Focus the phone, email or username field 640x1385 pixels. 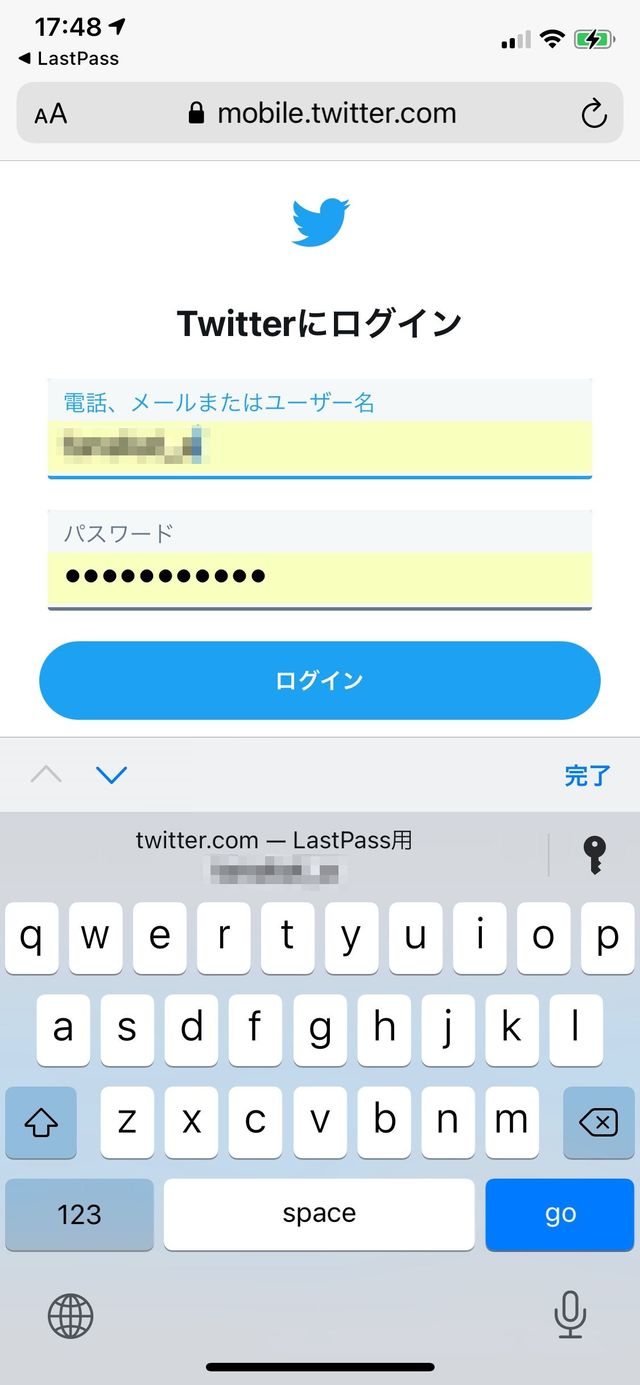[x=320, y=428]
